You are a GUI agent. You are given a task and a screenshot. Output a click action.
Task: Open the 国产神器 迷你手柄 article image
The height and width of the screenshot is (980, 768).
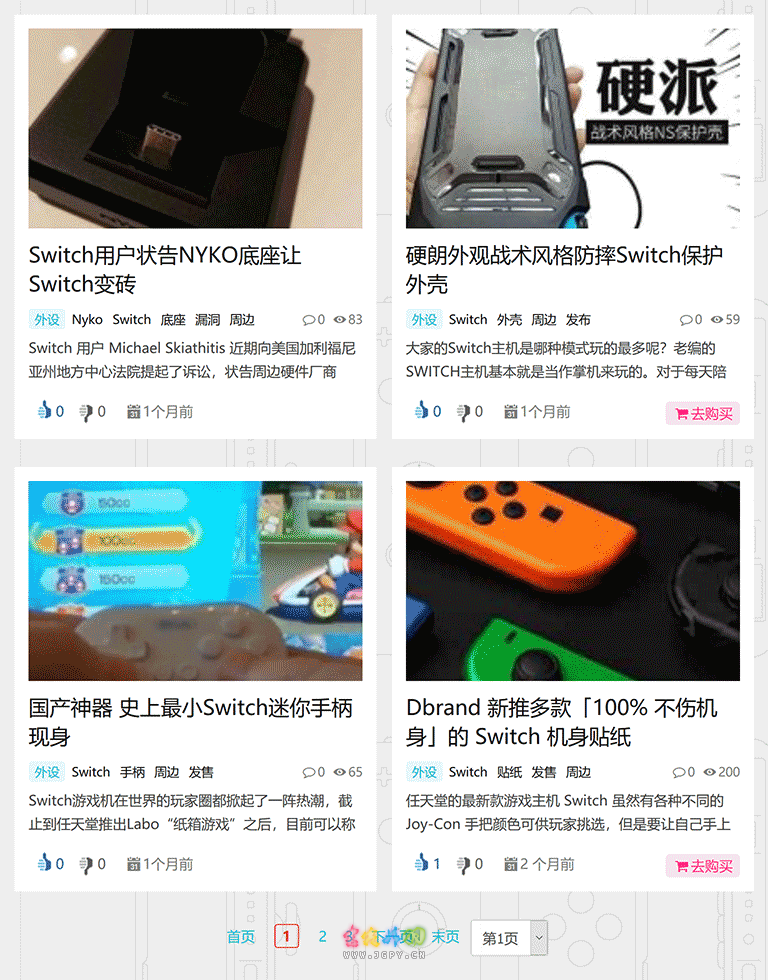(x=195, y=580)
